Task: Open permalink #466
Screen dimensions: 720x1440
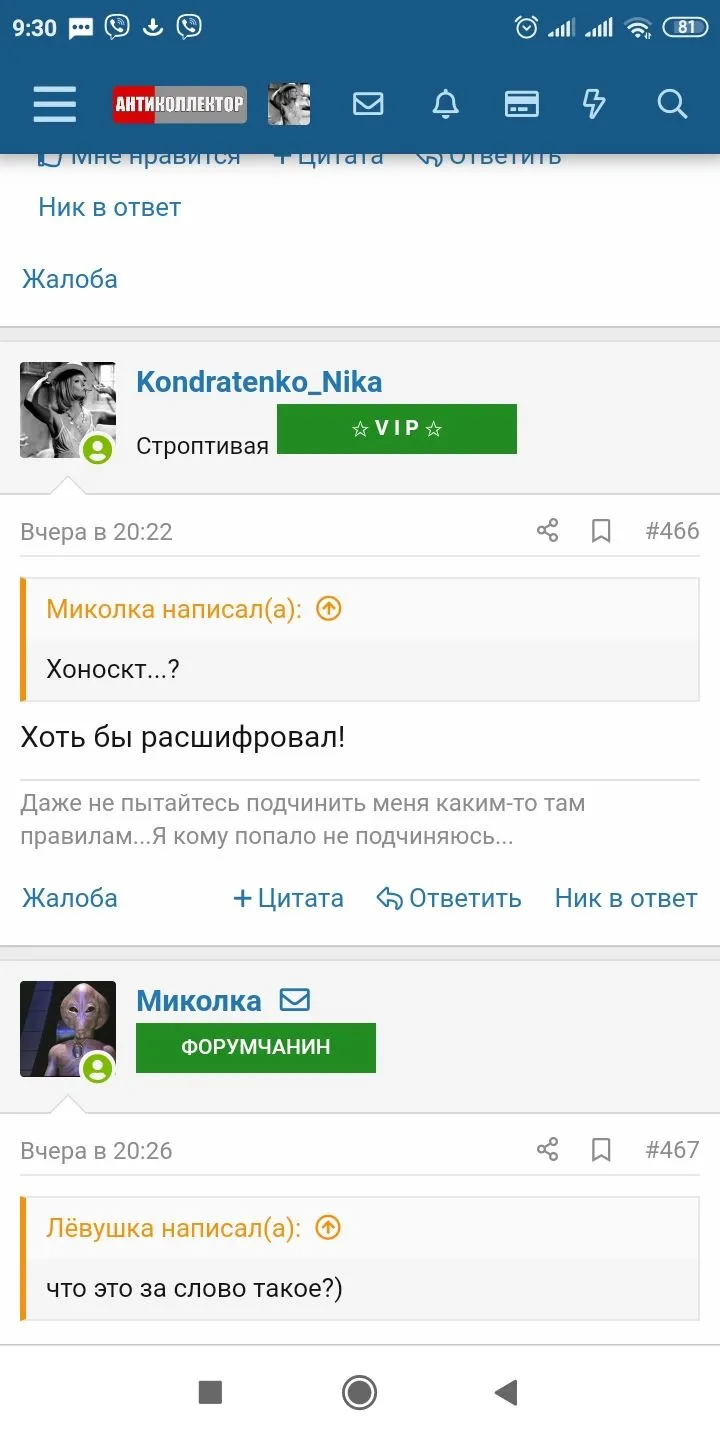Action: (673, 530)
